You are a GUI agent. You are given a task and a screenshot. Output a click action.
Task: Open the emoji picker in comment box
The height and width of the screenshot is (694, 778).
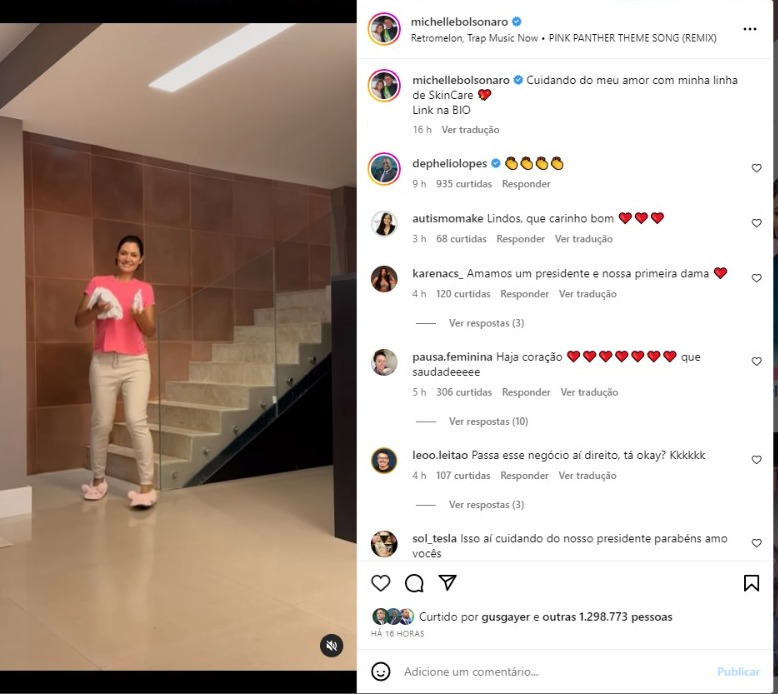click(381, 672)
